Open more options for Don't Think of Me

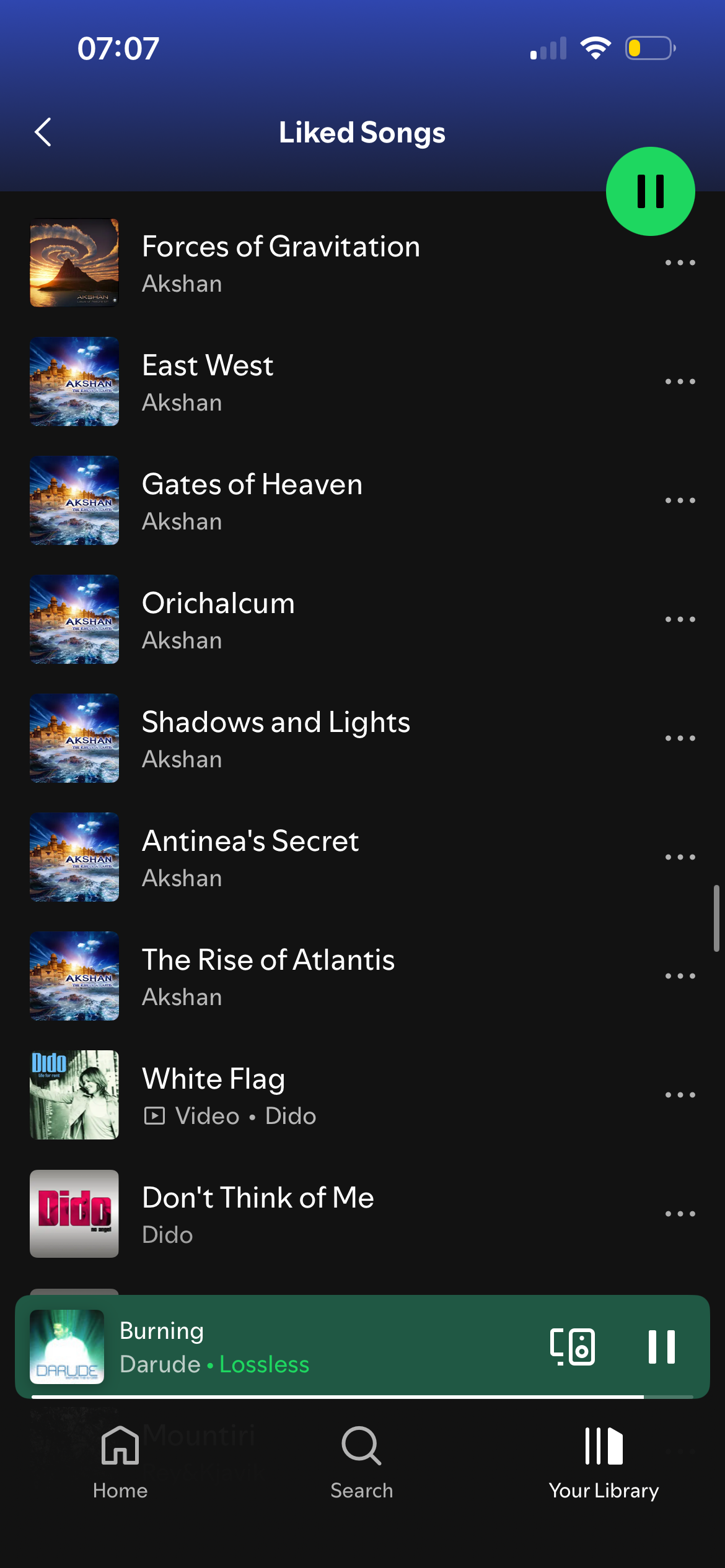[x=680, y=1214]
